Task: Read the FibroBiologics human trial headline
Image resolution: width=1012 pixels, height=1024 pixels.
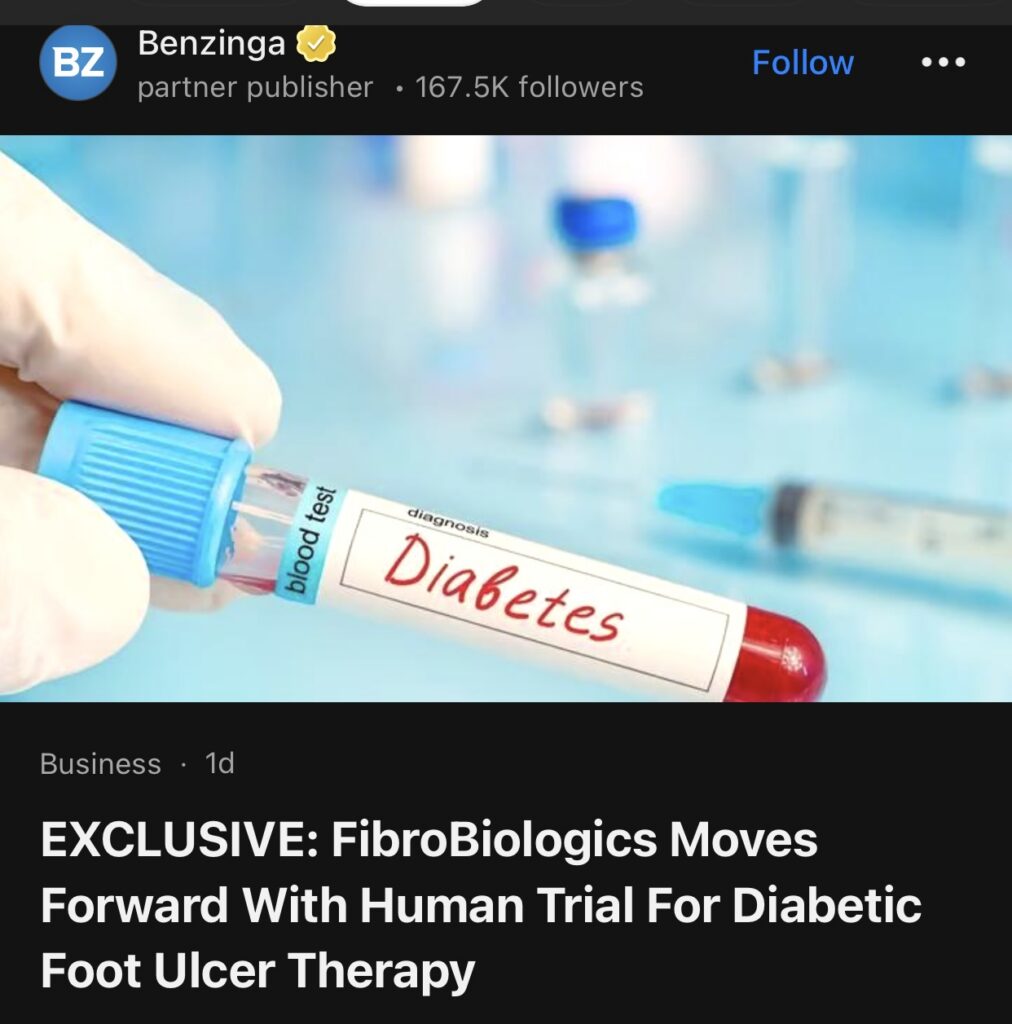Action: 480,905
